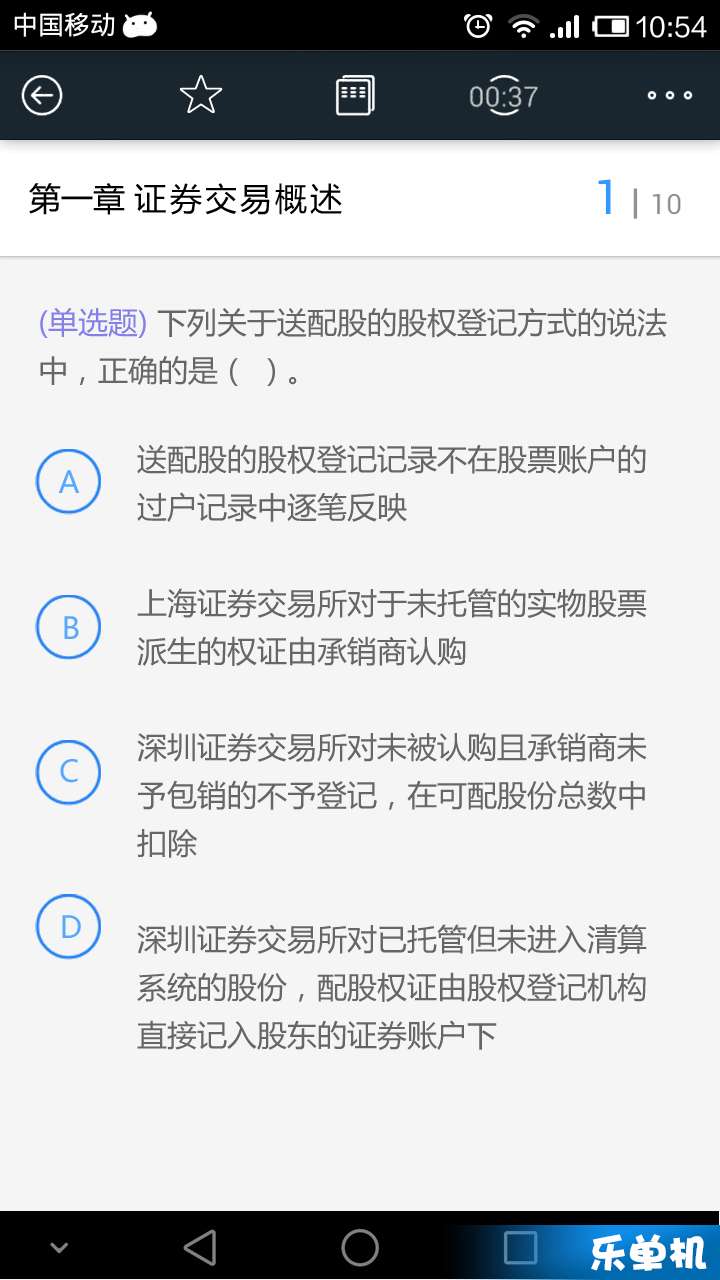
Task: Choose answer option B
Action: pos(68,627)
